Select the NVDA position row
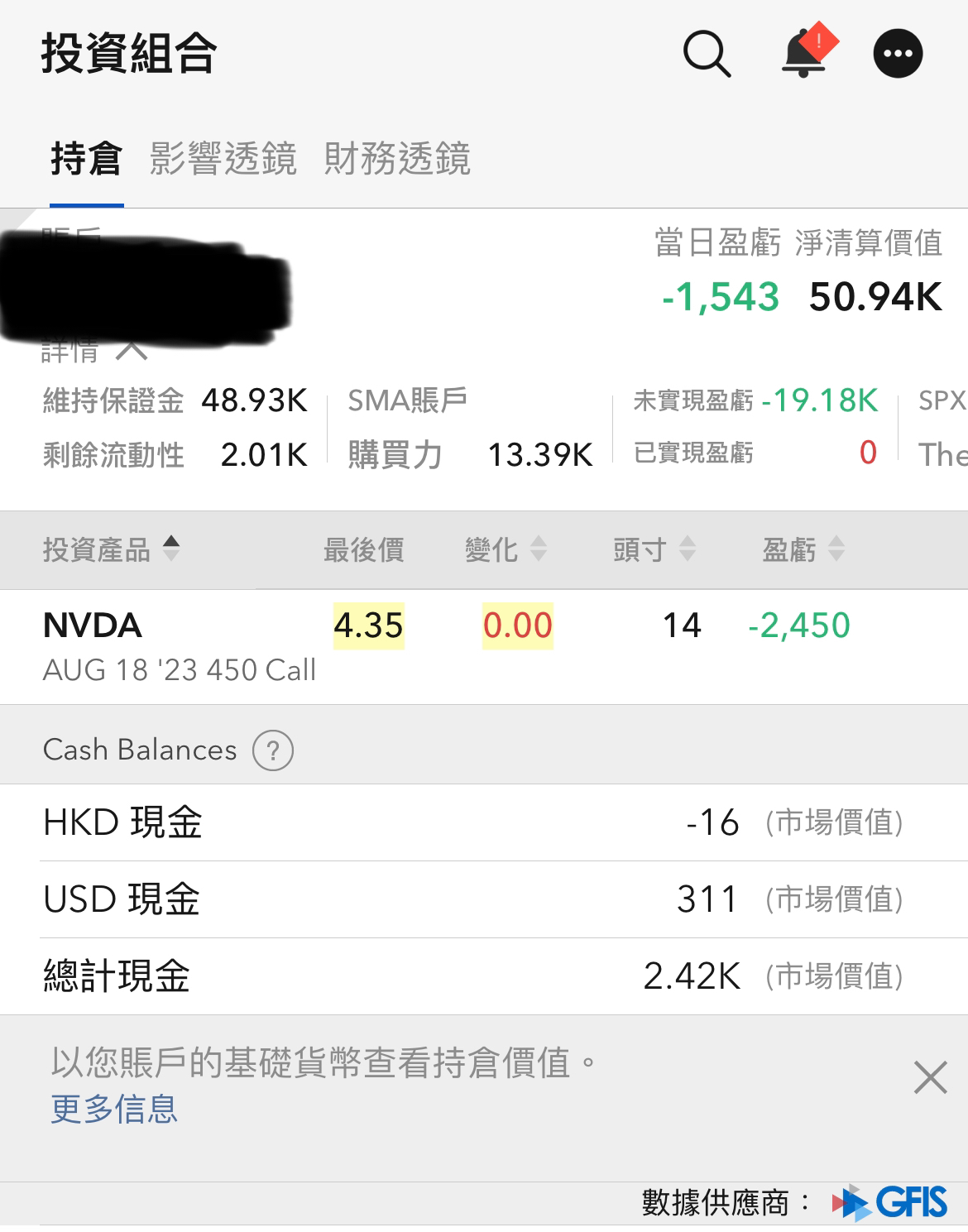This screenshot has height=1232, width=968. click(331, 645)
